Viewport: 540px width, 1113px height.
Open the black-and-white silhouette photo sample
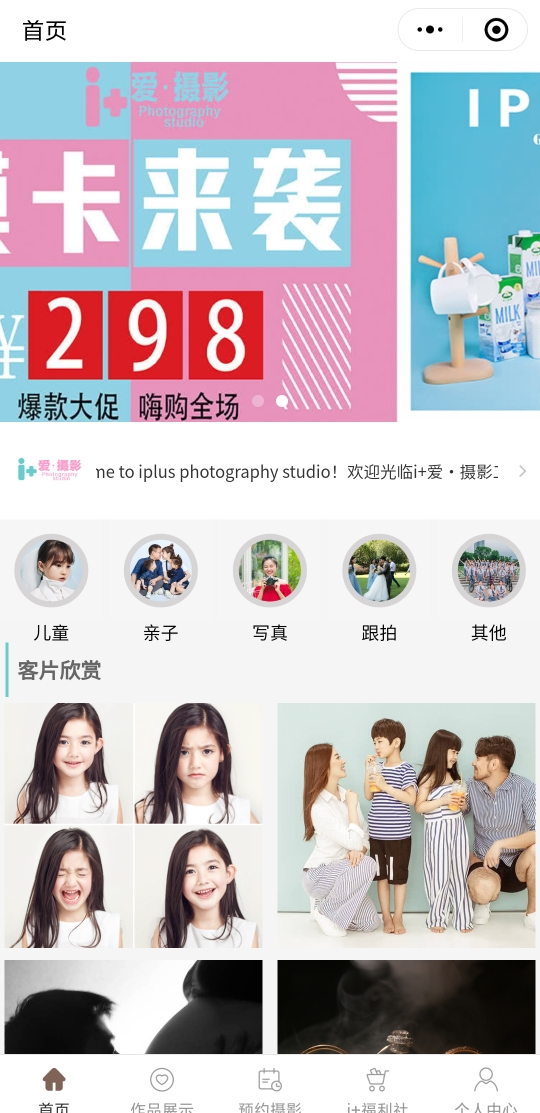[133, 1007]
